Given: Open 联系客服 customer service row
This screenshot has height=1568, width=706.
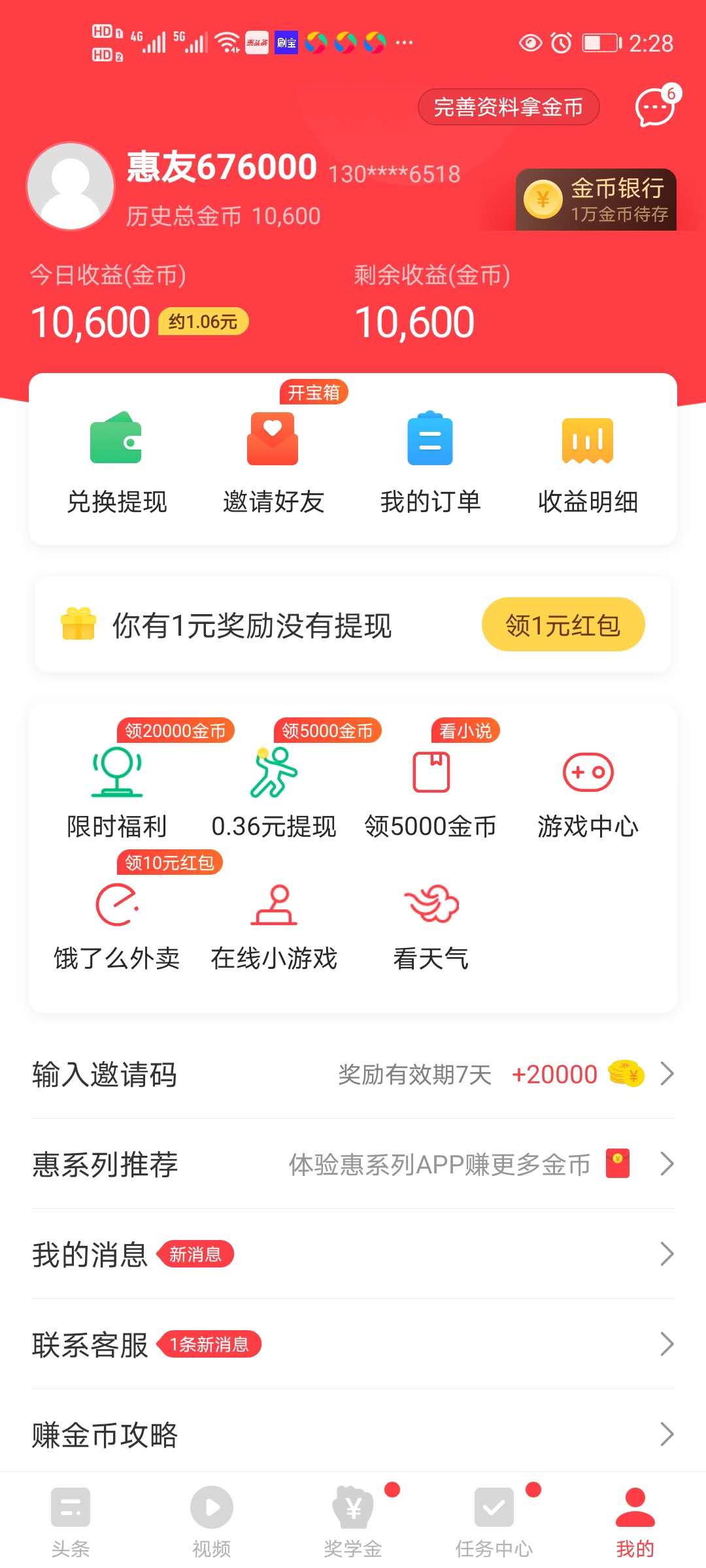Looking at the screenshot, I should click(x=353, y=1345).
